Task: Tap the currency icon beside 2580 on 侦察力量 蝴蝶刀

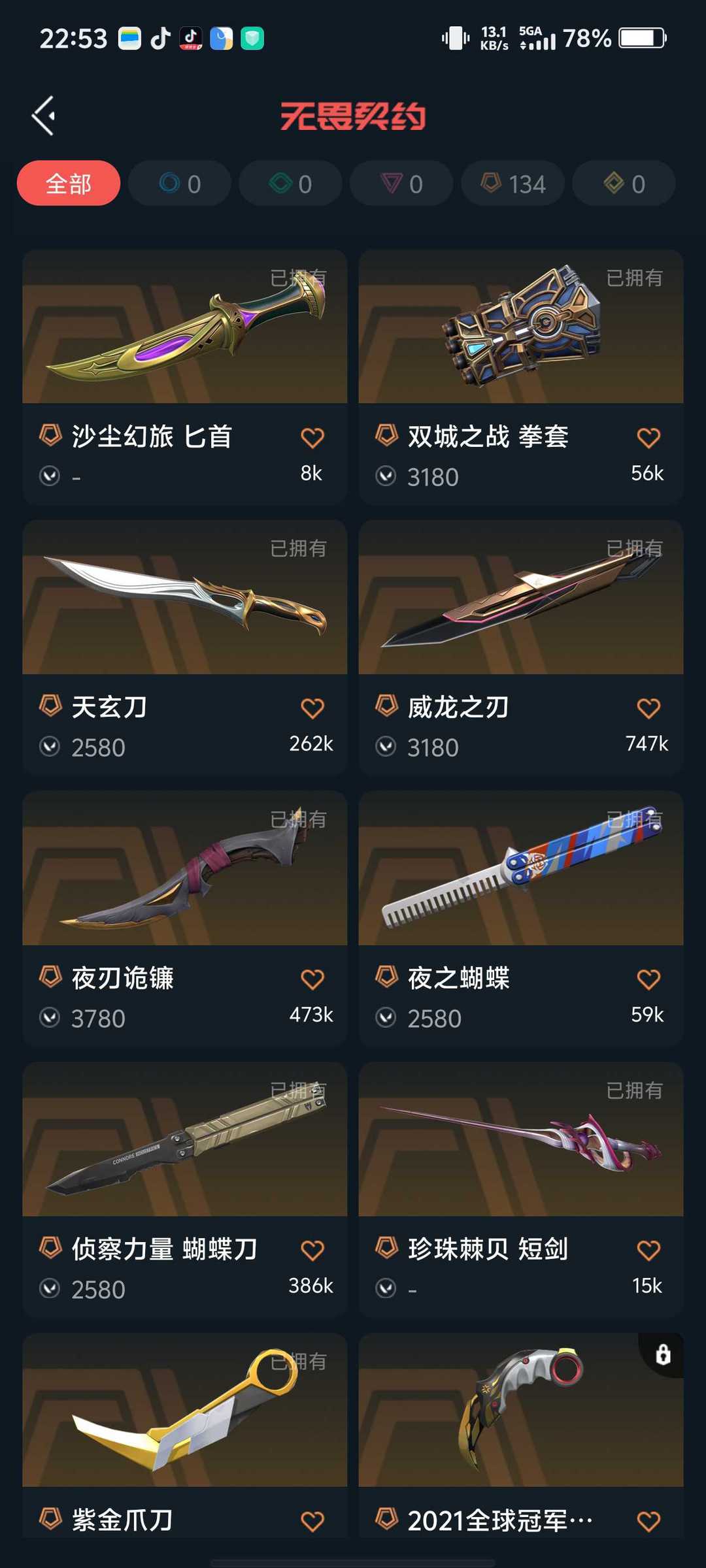Action: pos(50,1288)
